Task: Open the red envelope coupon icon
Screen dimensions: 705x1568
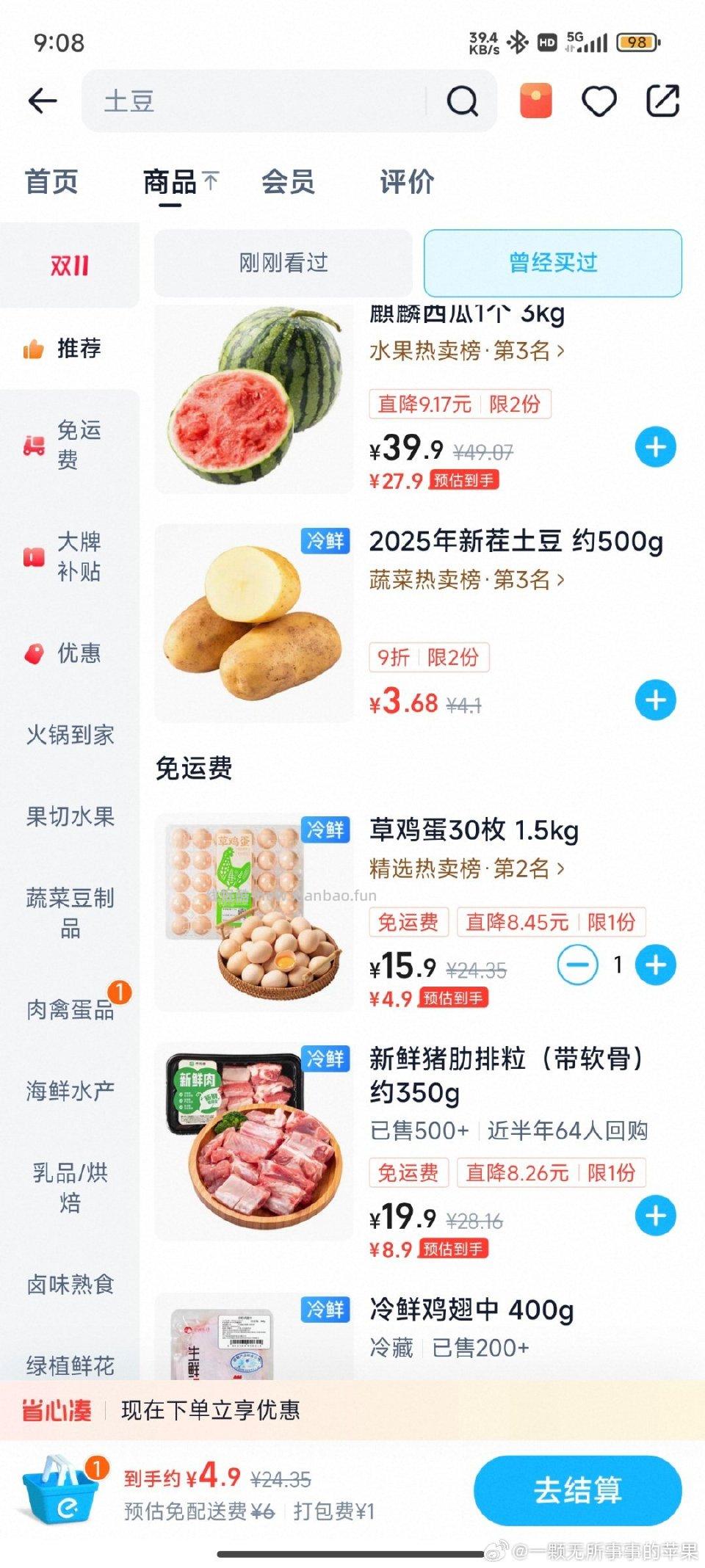Action: coord(535,101)
